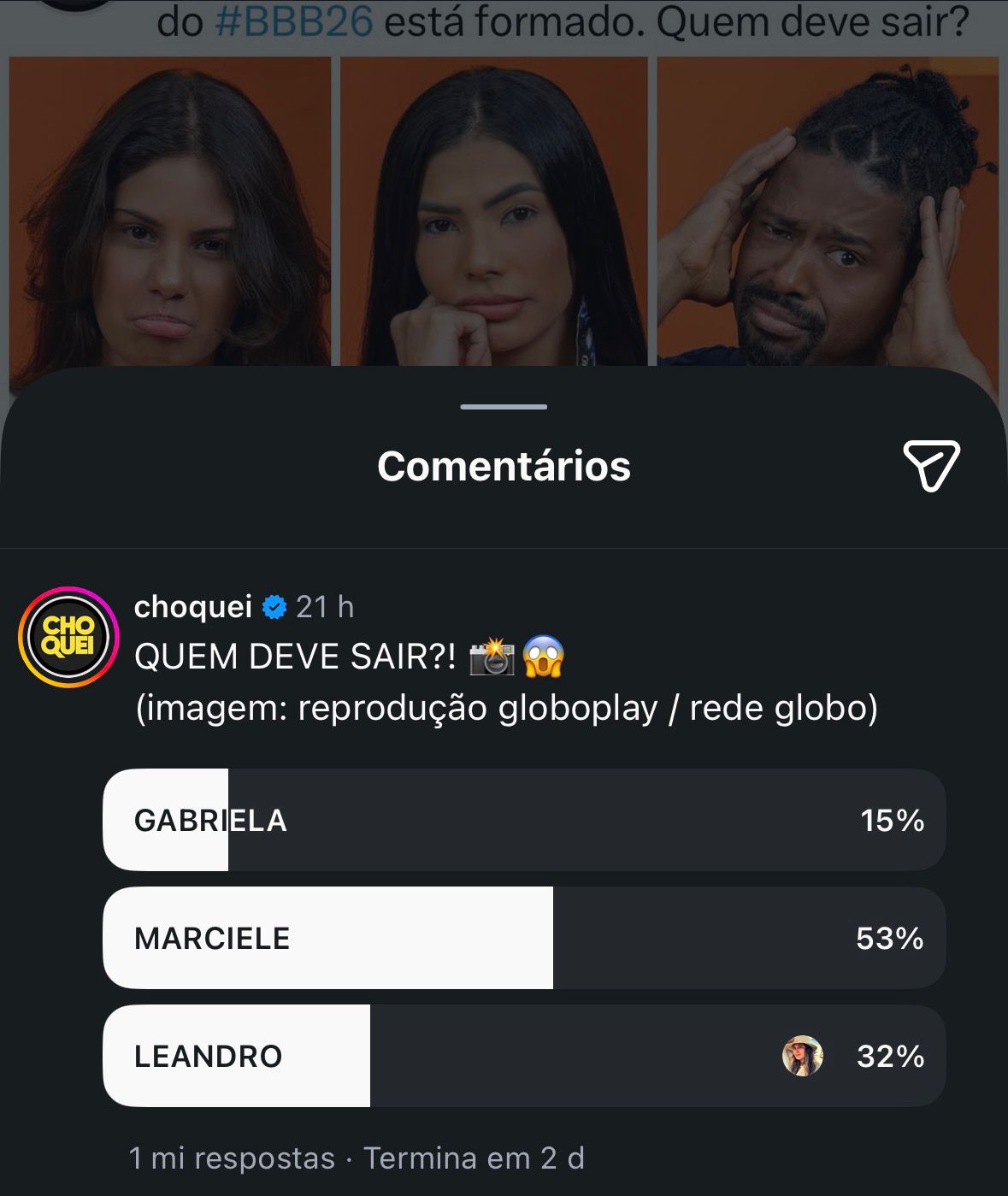The height and width of the screenshot is (1196, 1008).
Task: Tap the comments sheet drag handle
Action: tap(503, 407)
